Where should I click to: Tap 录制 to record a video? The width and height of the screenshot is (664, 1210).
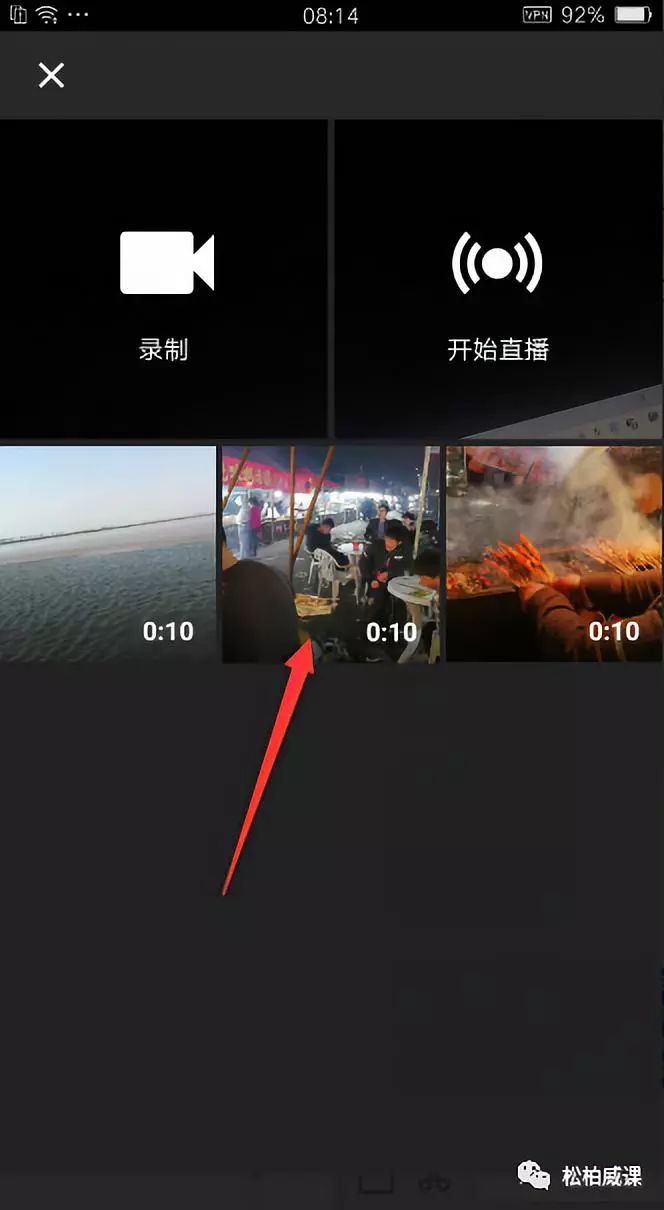pyautogui.click(x=164, y=279)
